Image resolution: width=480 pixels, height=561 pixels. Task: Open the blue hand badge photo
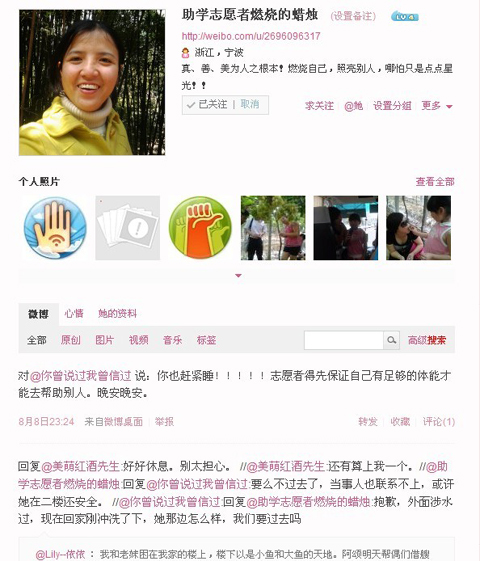click(x=55, y=228)
